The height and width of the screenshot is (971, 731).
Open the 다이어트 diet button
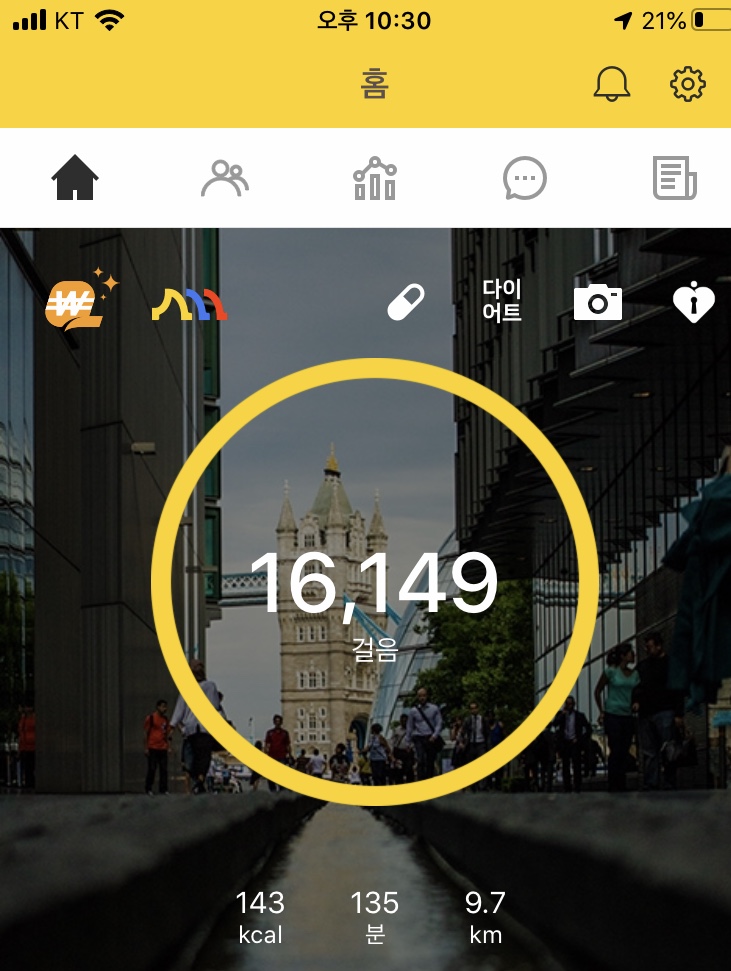click(502, 300)
